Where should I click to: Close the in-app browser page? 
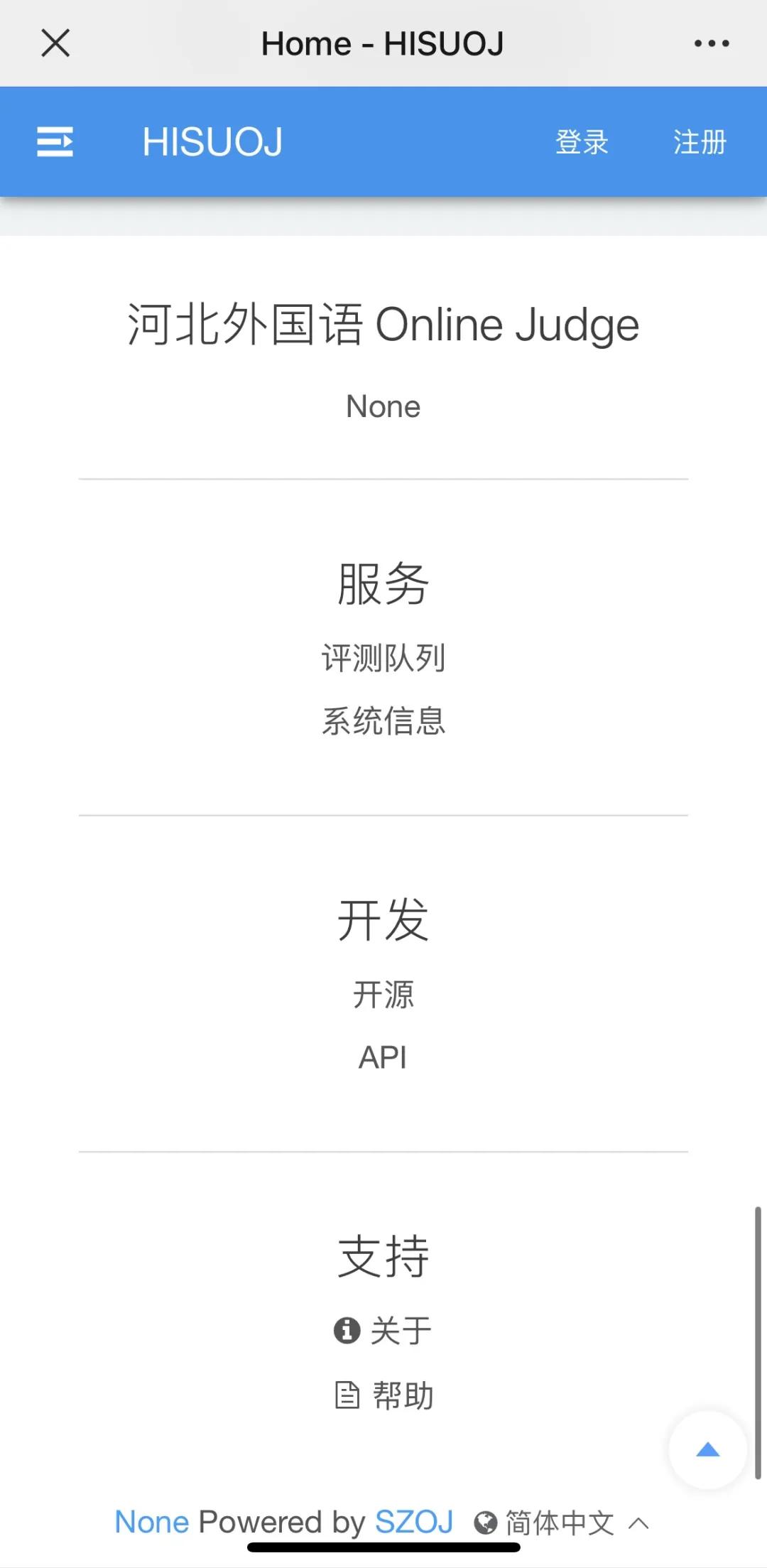tap(55, 43)
